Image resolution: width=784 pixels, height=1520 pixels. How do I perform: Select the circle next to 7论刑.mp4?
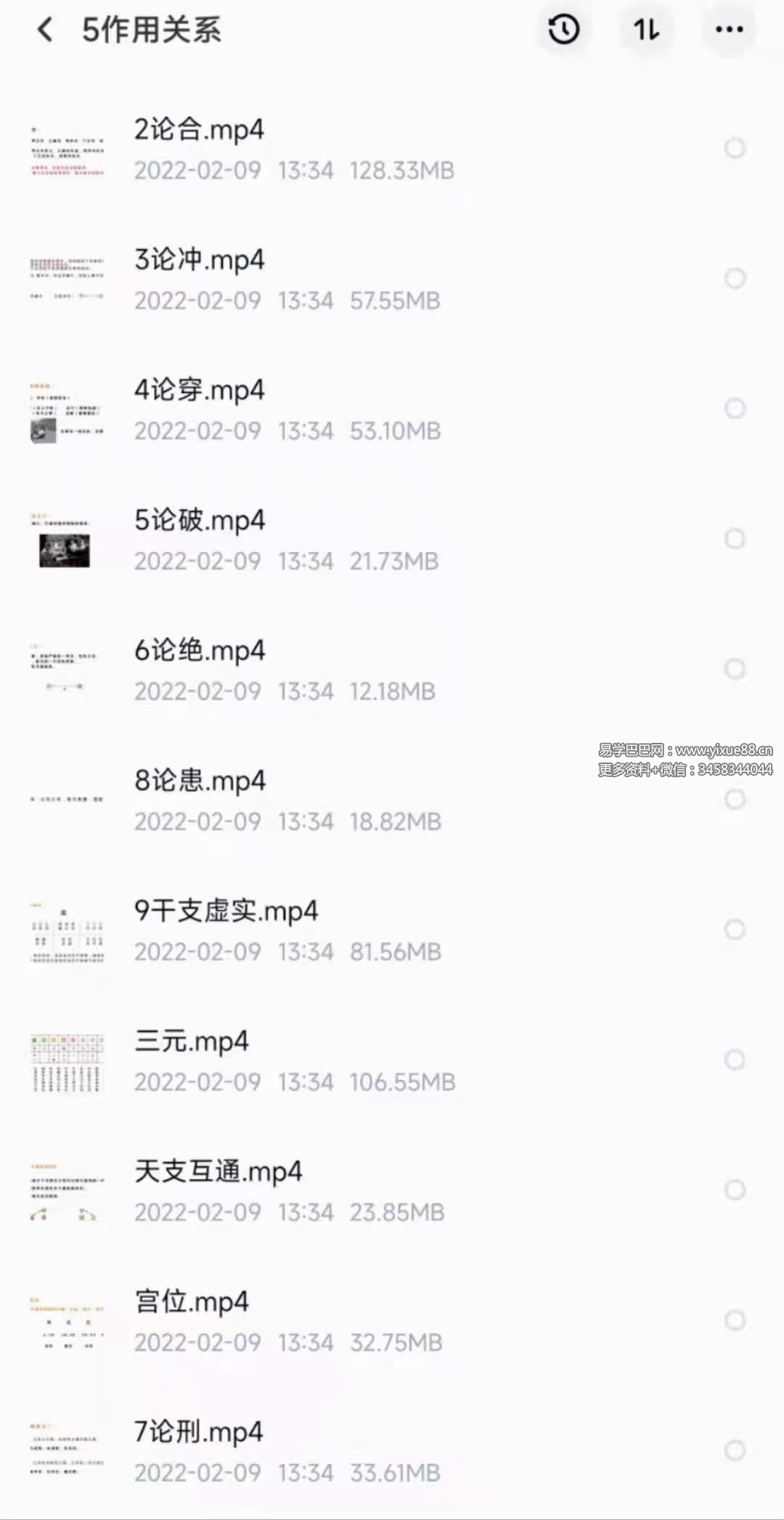click(x=735, y=1452)
